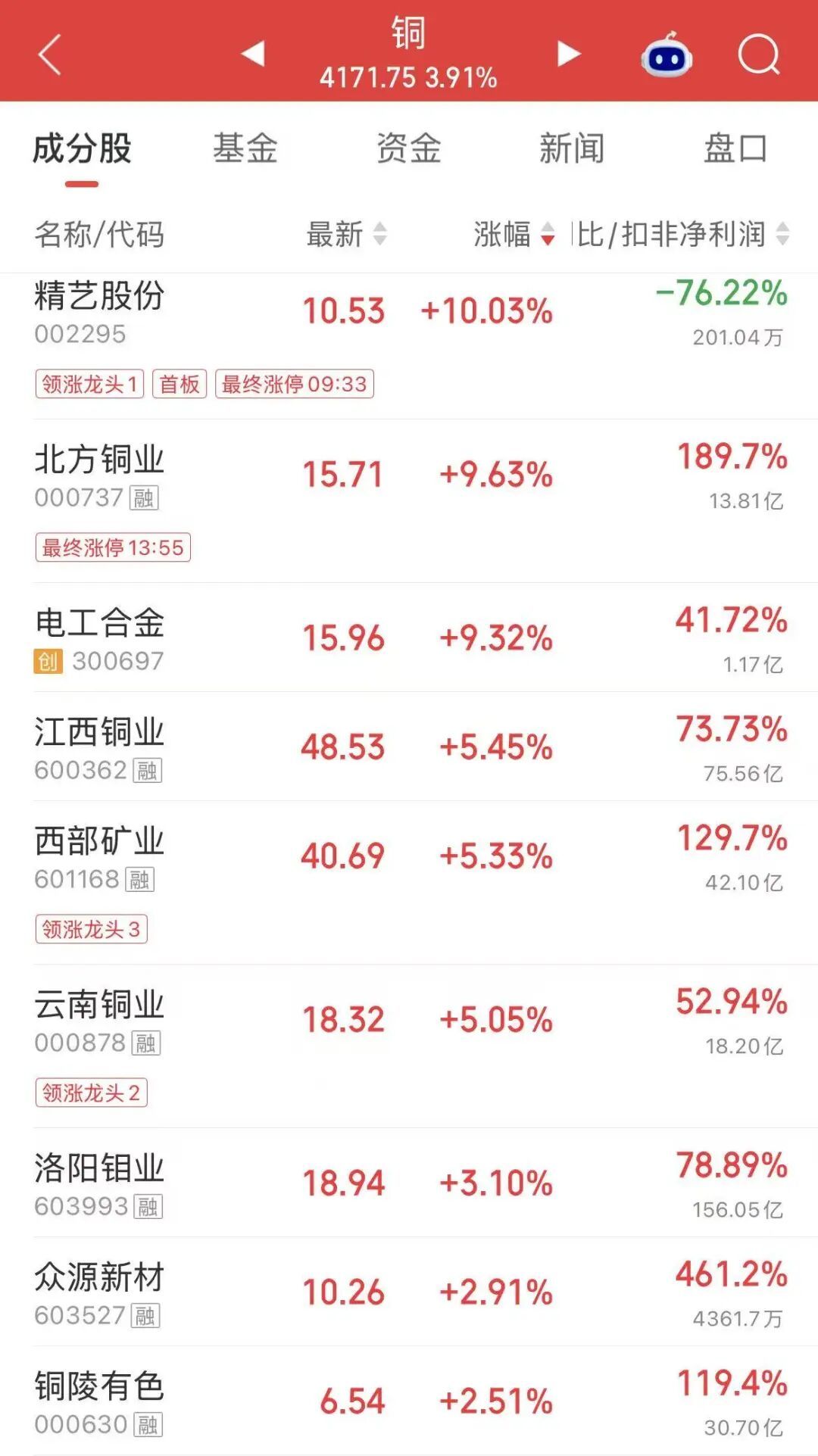Switch to the next sector with right triangle

click(568, 54)
